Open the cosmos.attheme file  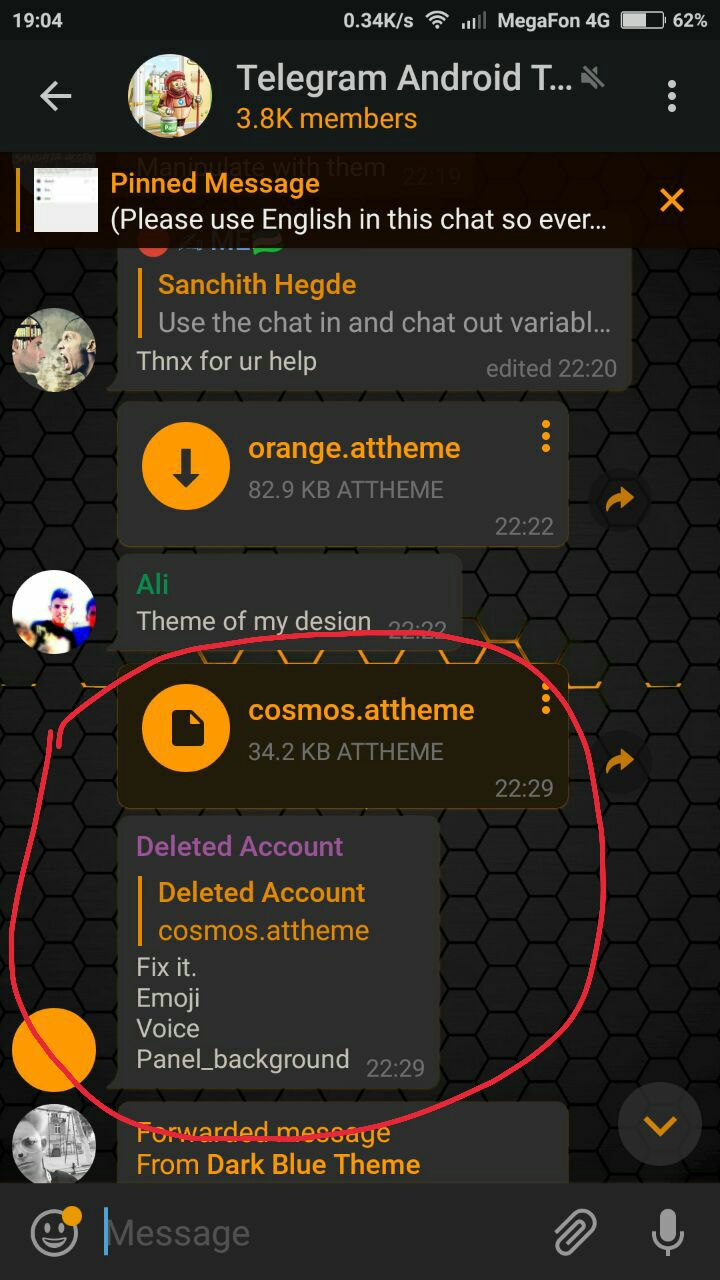pos(186,728)
